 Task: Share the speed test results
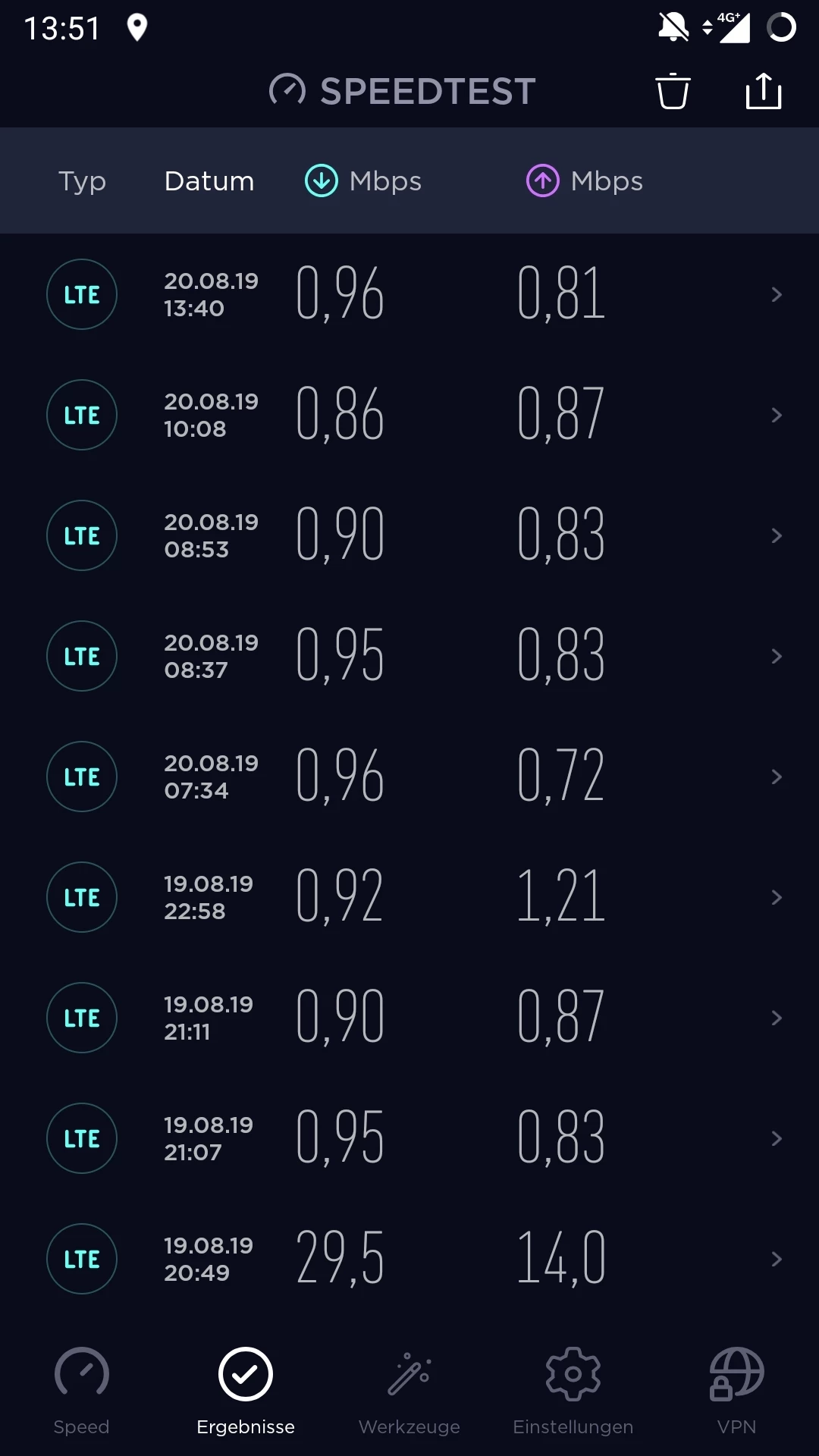click(x=763, y=92)
